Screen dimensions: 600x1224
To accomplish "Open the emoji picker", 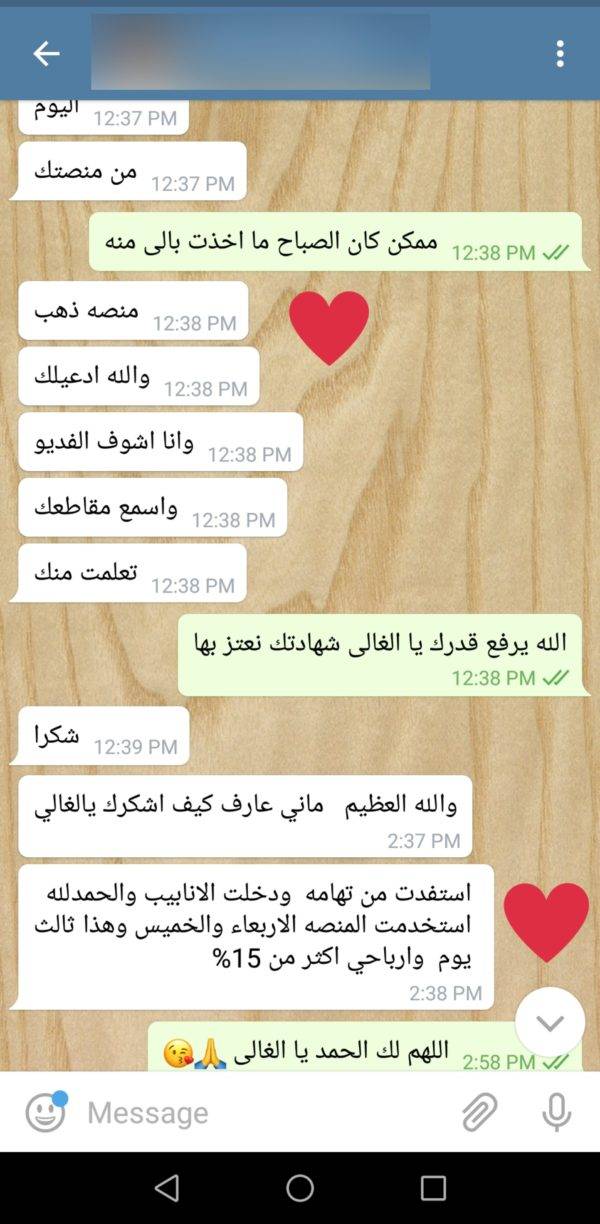I will (46, 1112).
